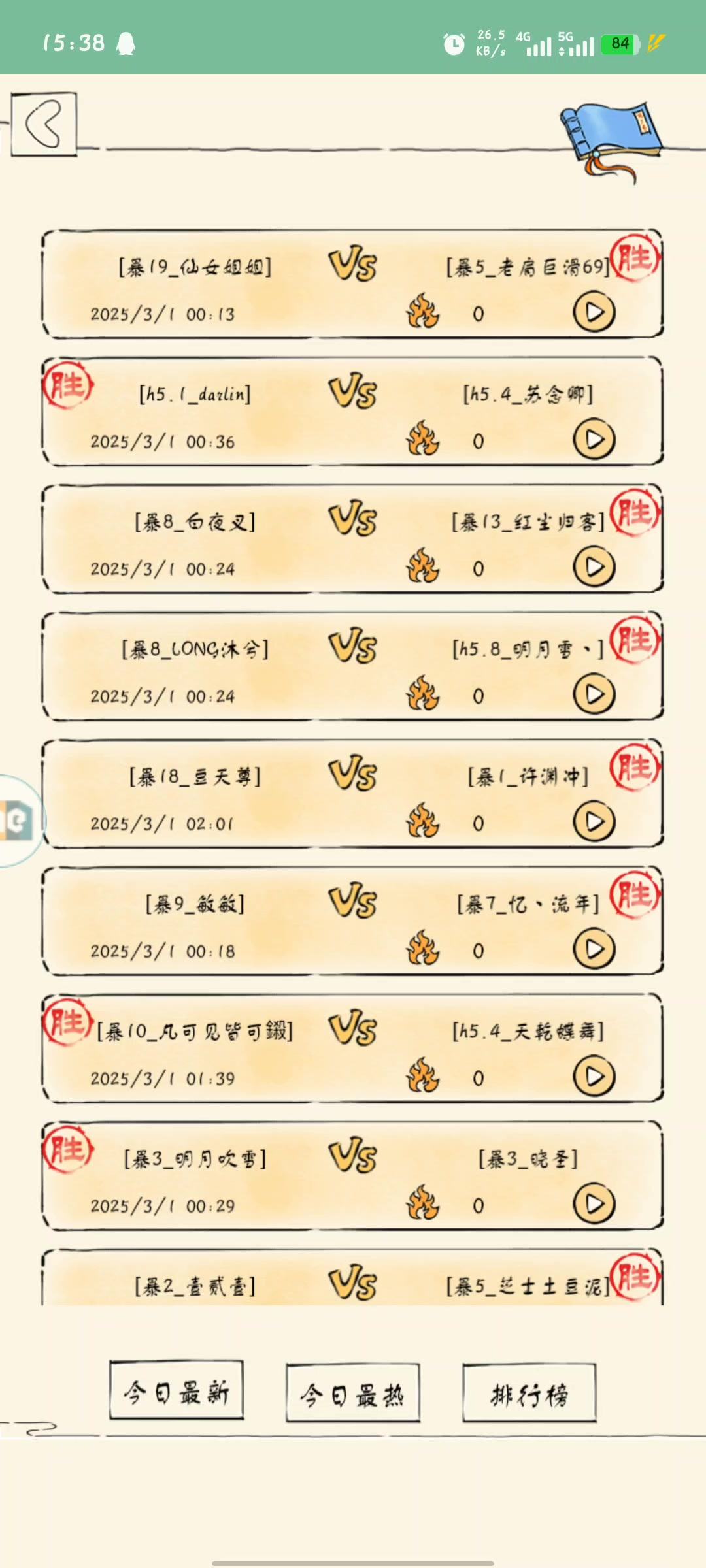Watch the 明月吹雪 vs 晓圣 replay
The image size is (706, 1568).
coord(594,1204)
